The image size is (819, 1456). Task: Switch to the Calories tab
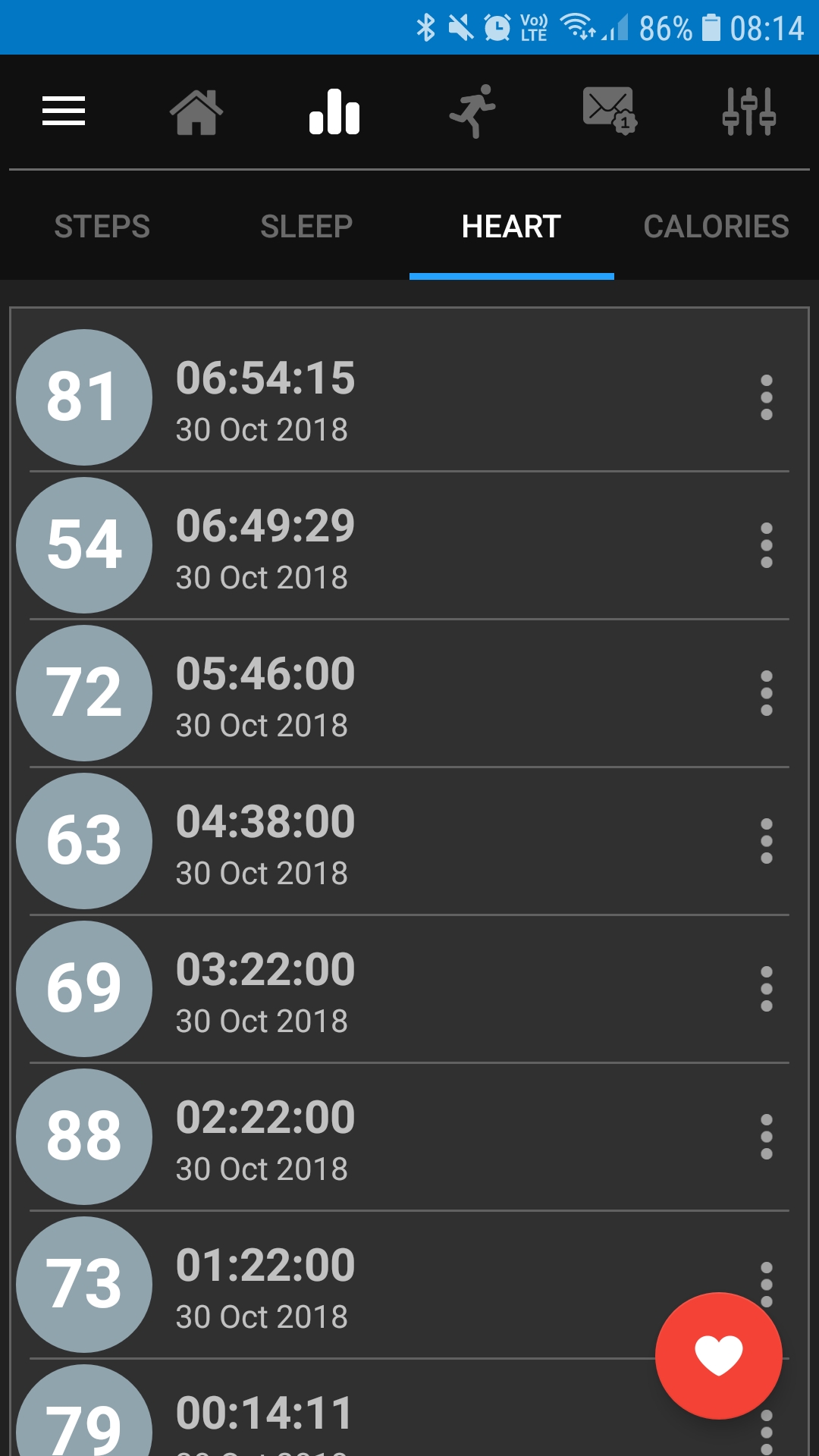pyautogui.click(x=717, y=226)
